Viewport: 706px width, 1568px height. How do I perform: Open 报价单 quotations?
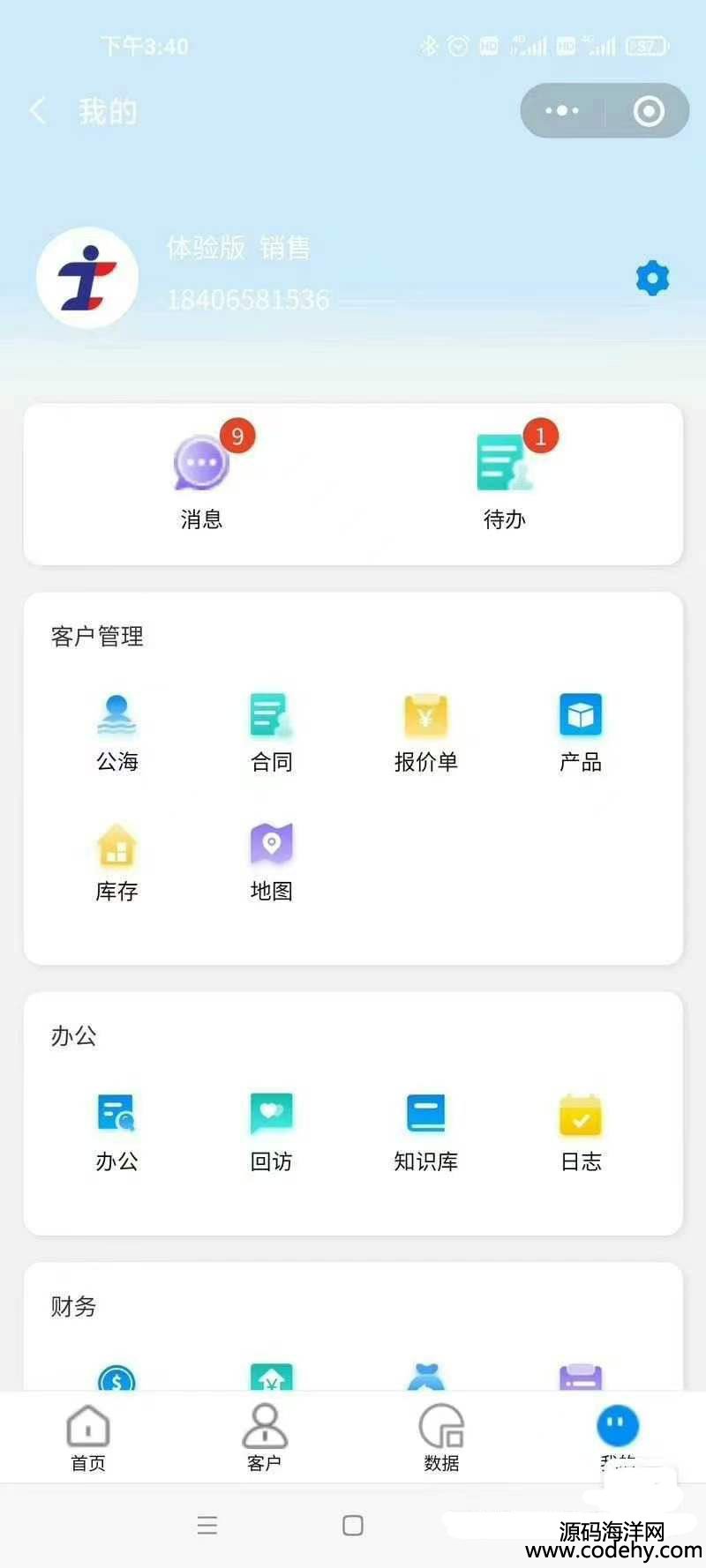(x=425, y=732)
